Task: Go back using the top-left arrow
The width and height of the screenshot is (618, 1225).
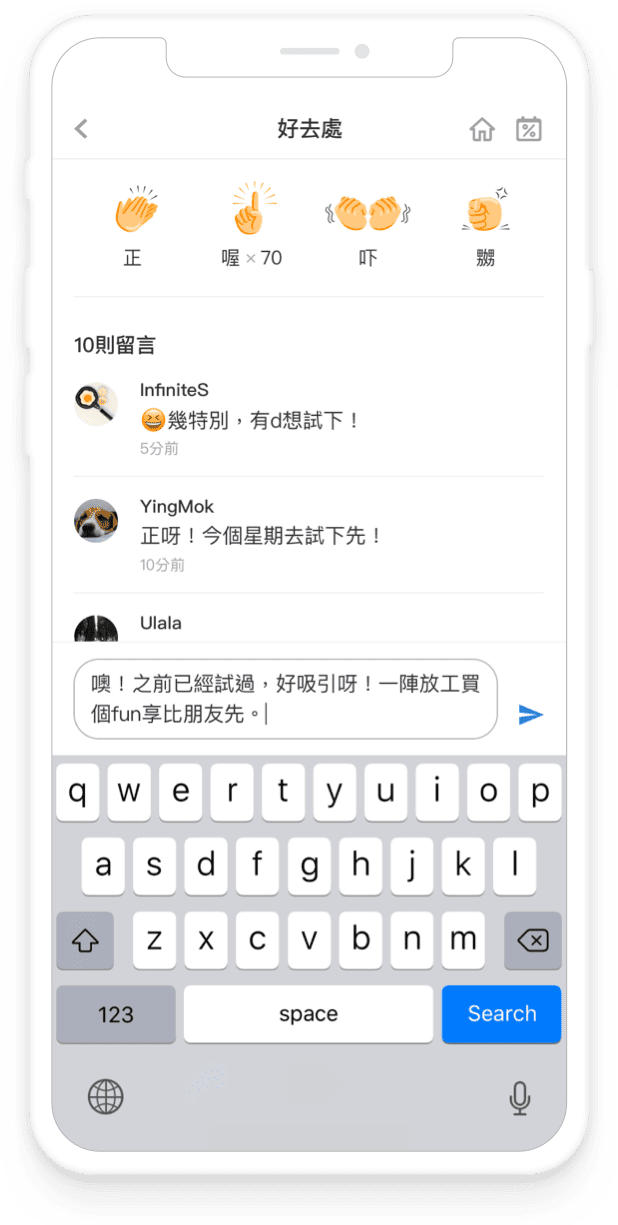Action: tap(82, 129)
